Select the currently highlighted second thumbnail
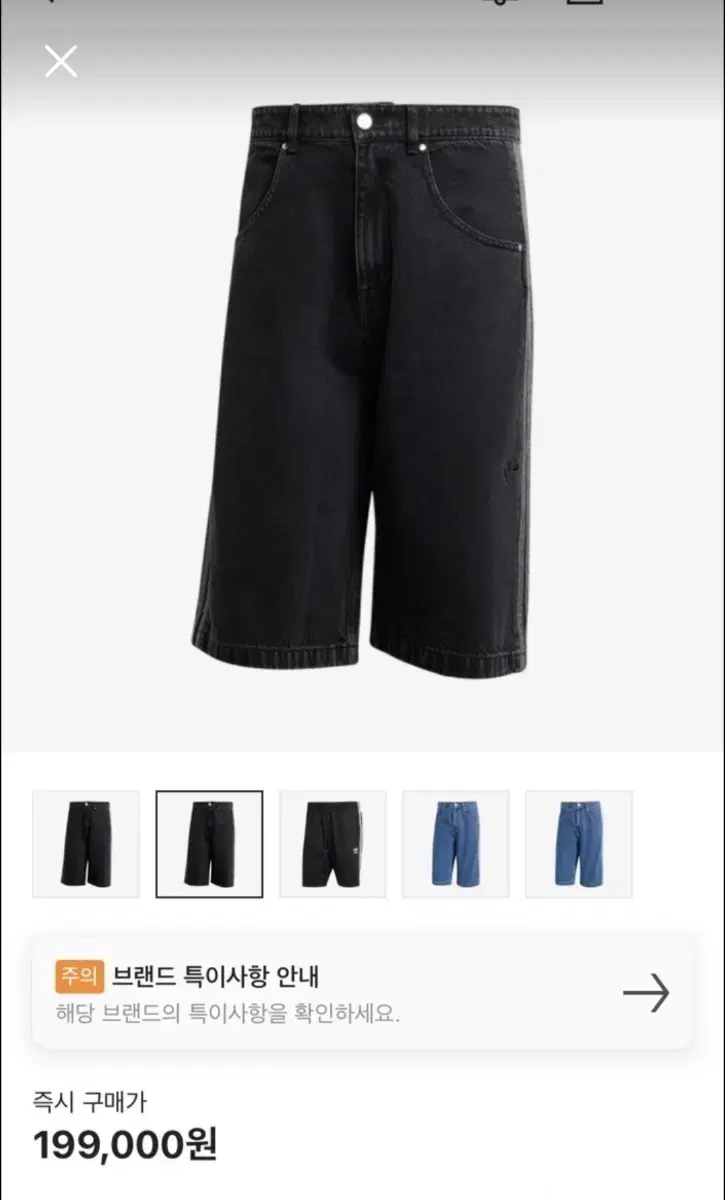Viewport: 725px width, 1200px height. pos(209,842)
